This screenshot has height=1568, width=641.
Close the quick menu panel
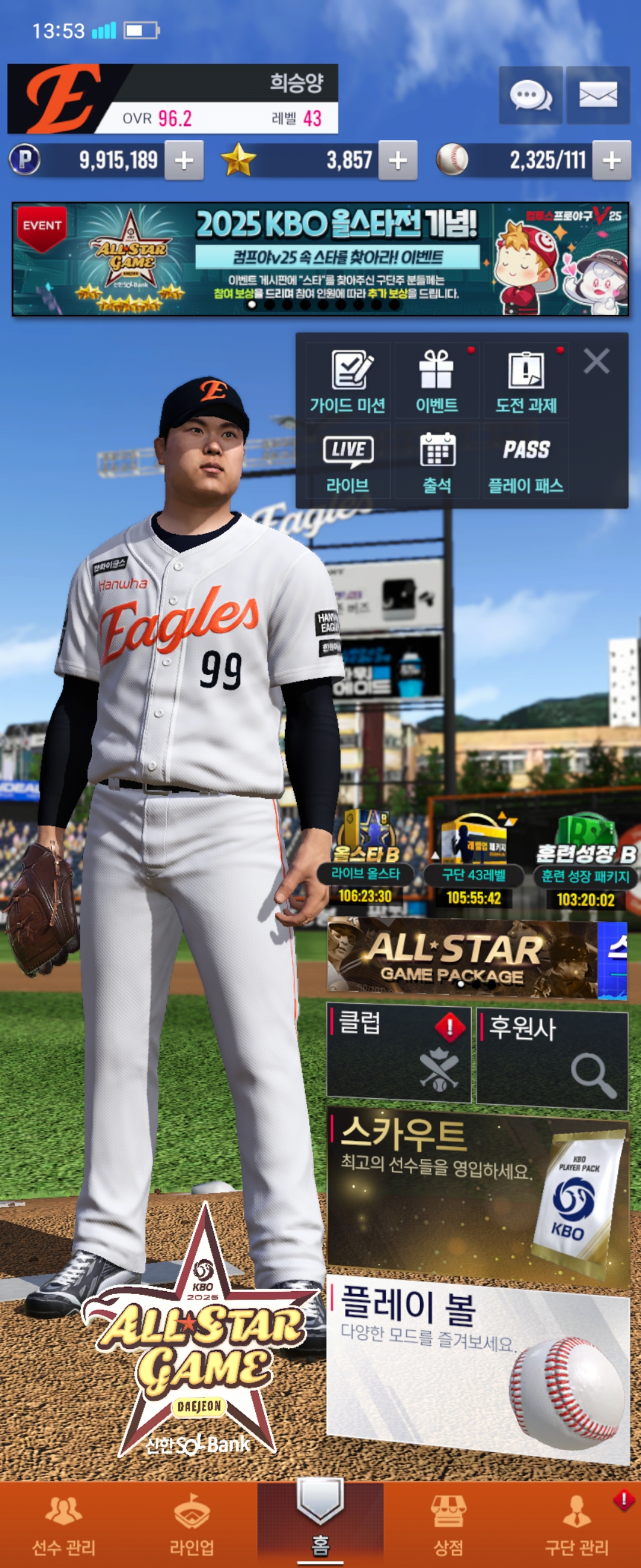596,361
